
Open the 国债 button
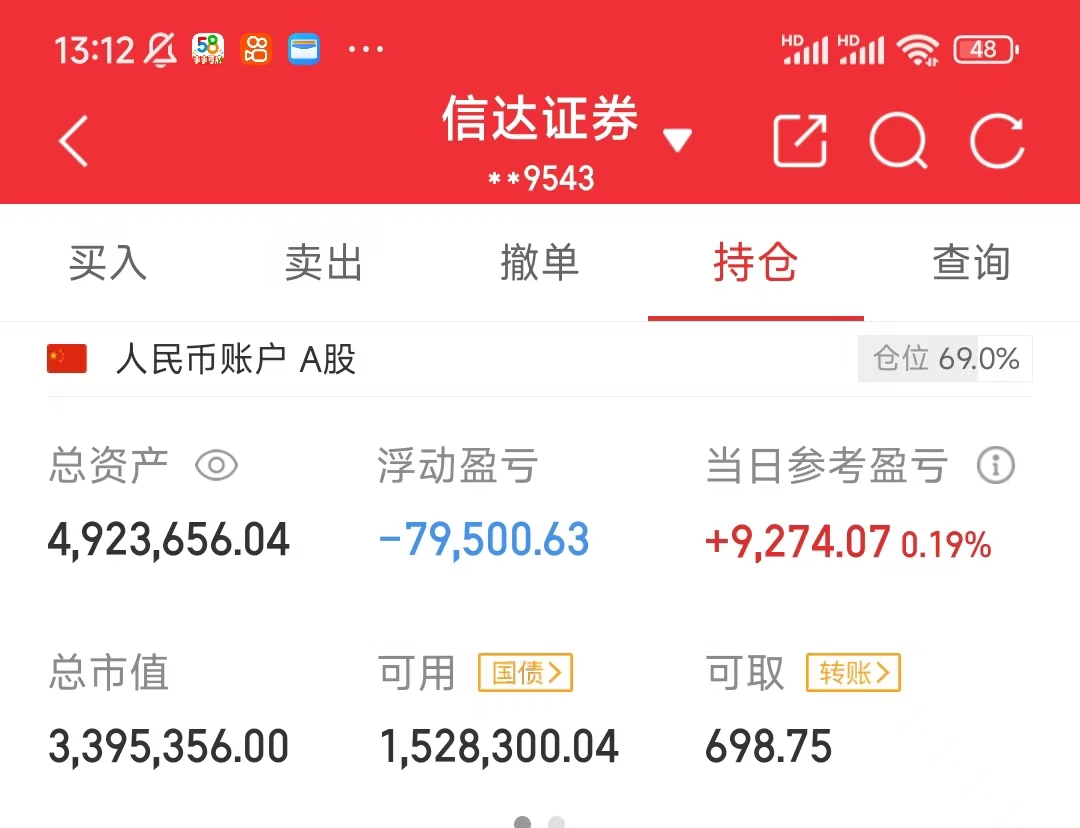point(526,673)
